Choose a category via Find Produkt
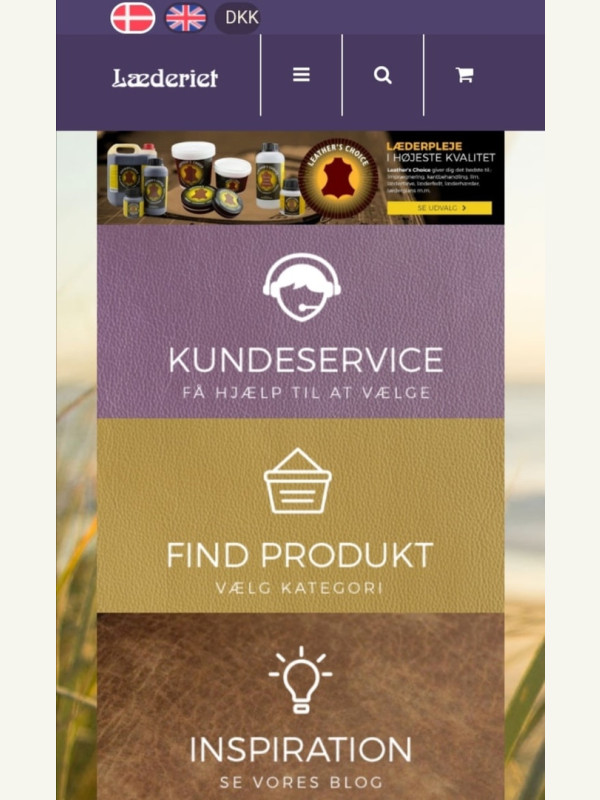This screenshot has width=600, height=800. 301,516
